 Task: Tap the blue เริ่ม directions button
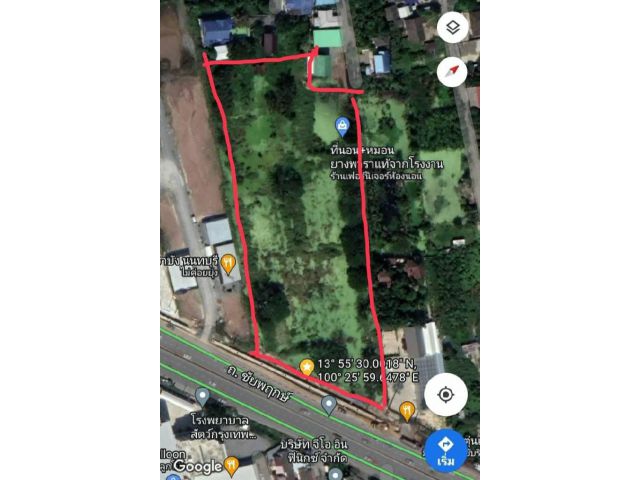point(444,449)
